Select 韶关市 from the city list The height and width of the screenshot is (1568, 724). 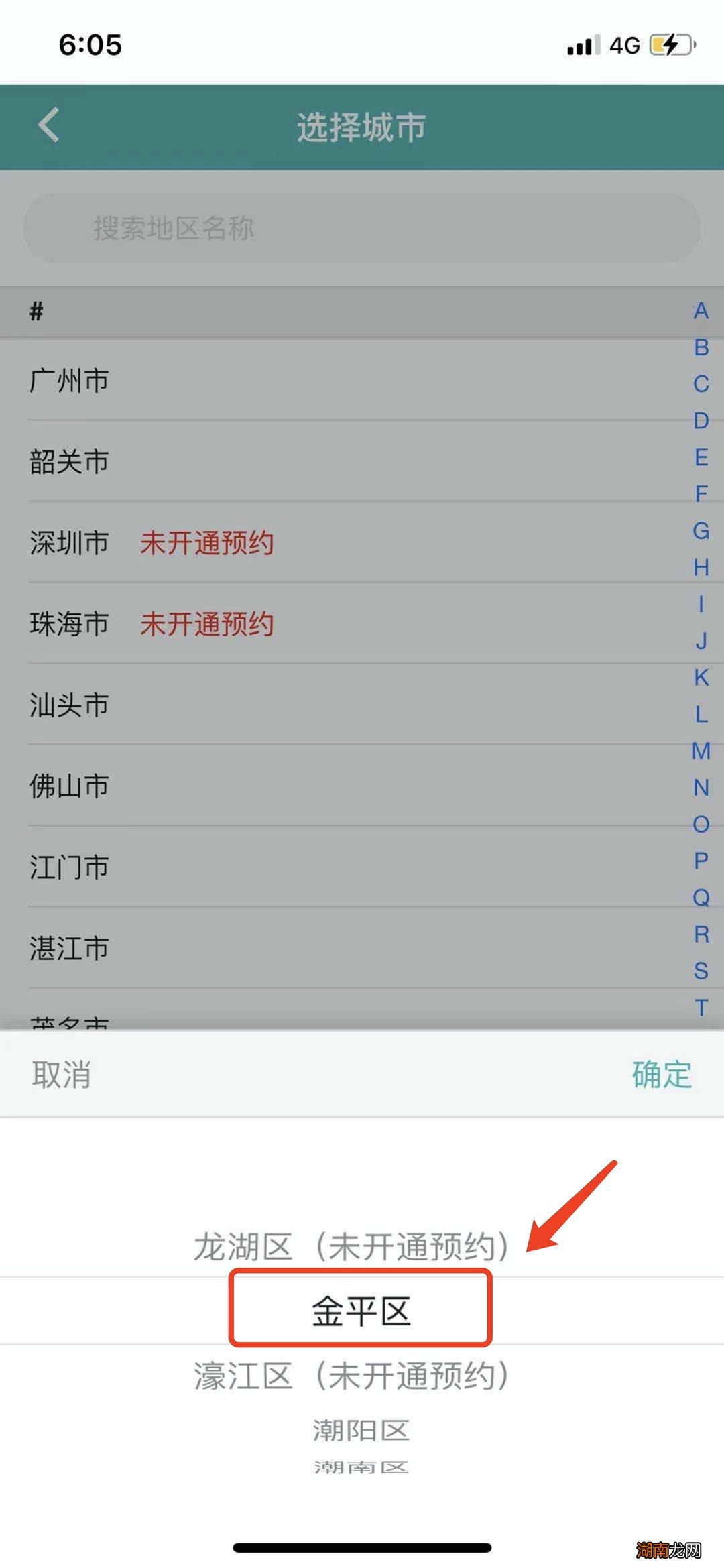tap(69, 461)
